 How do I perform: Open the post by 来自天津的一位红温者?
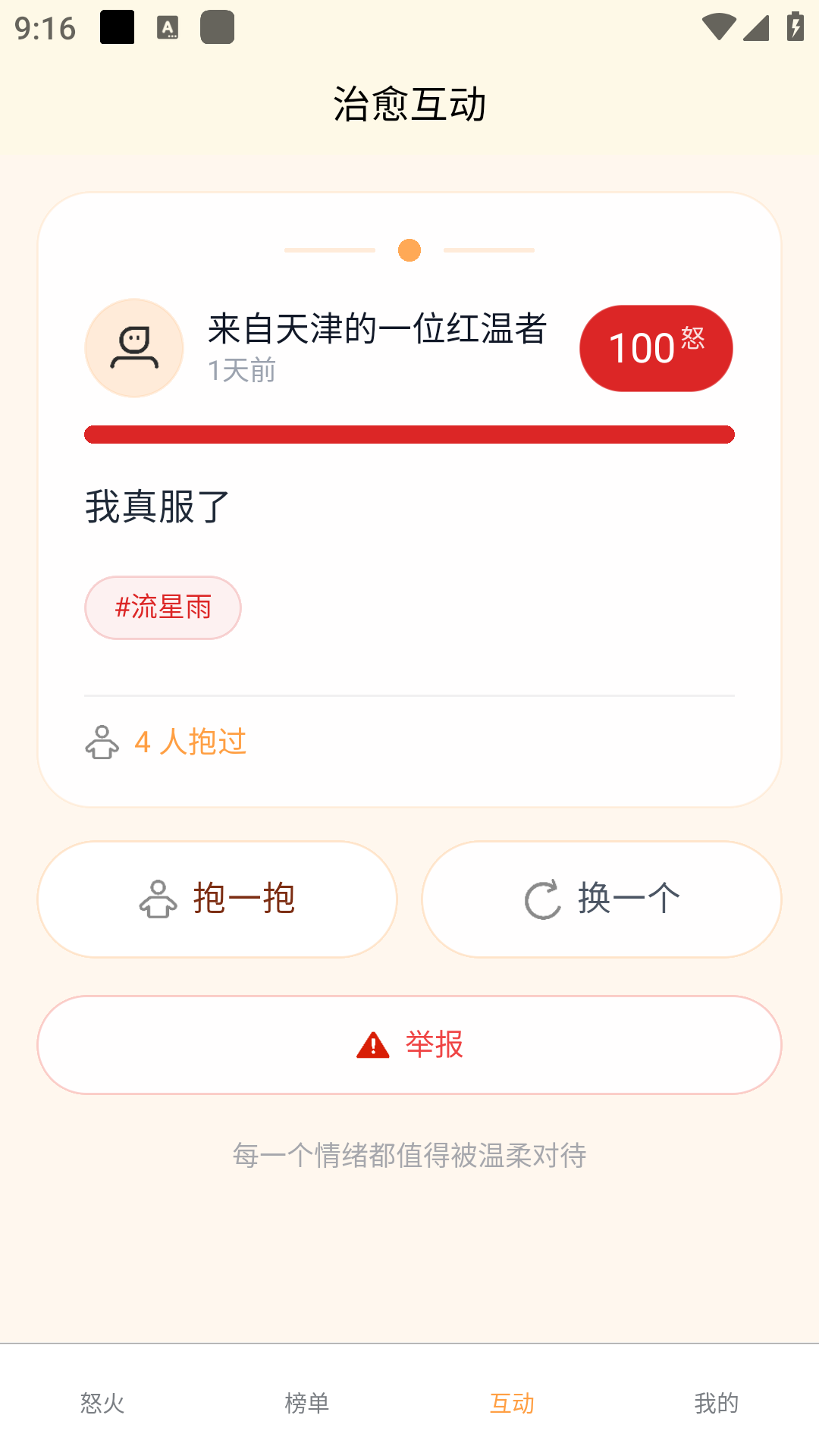tap(377, 329)
